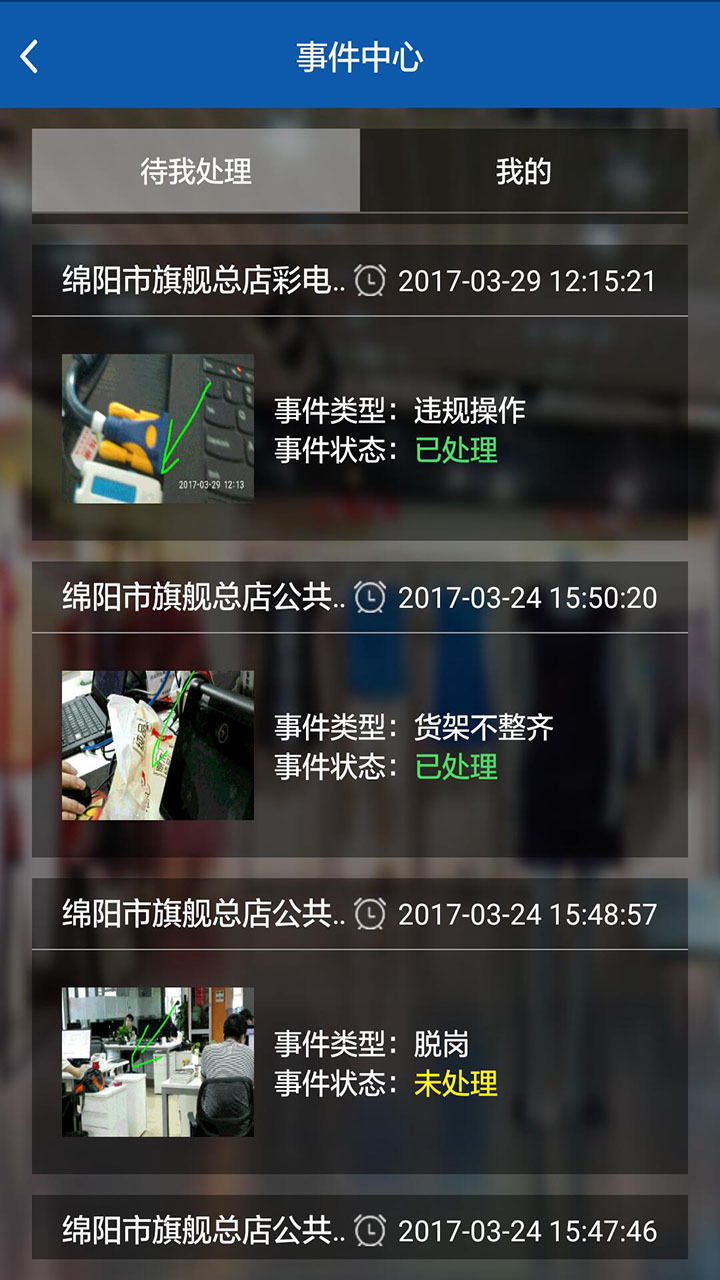Switch to the 待我处理 tab
Viewport: 720px width, 1280px height.
[196, 171]
